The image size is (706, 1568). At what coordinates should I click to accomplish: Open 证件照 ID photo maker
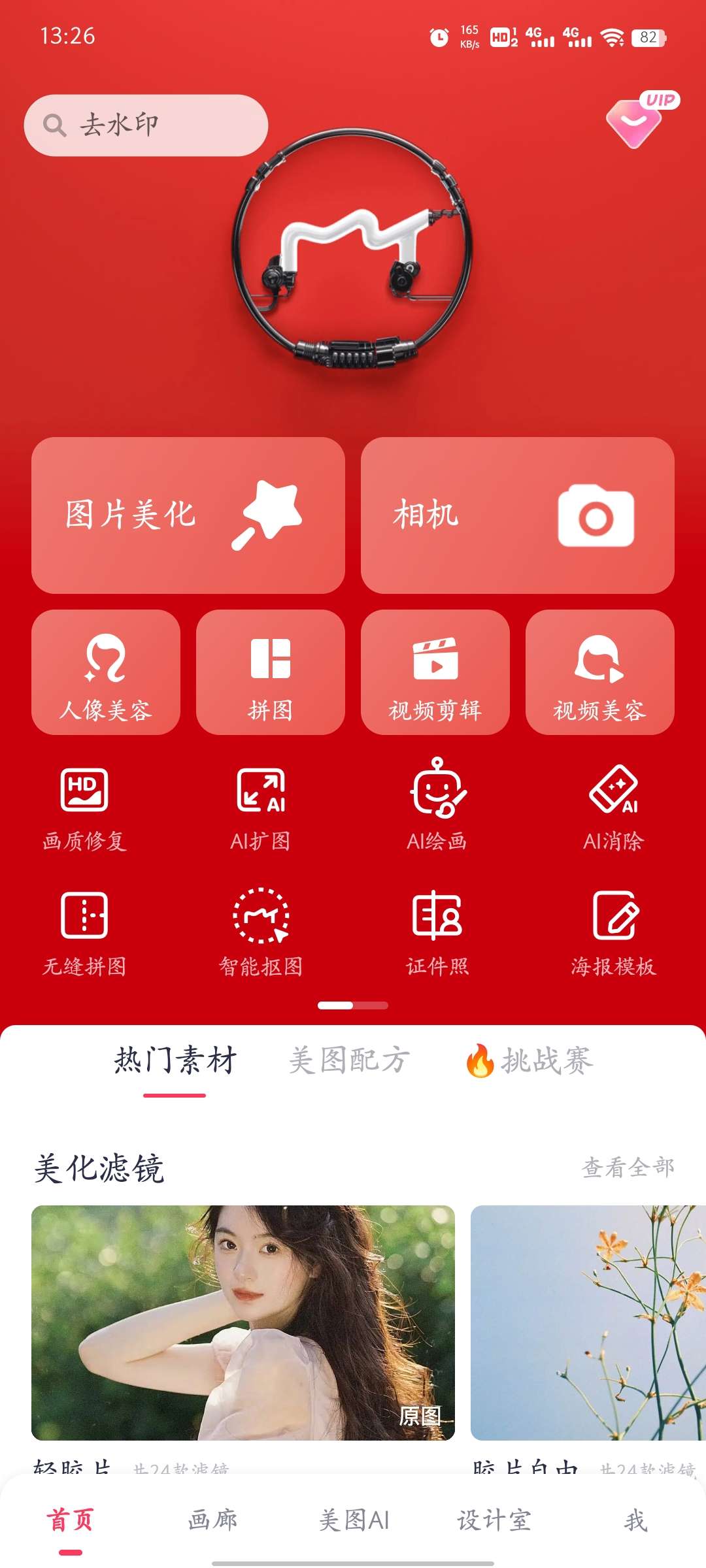(x=437, y=933)
